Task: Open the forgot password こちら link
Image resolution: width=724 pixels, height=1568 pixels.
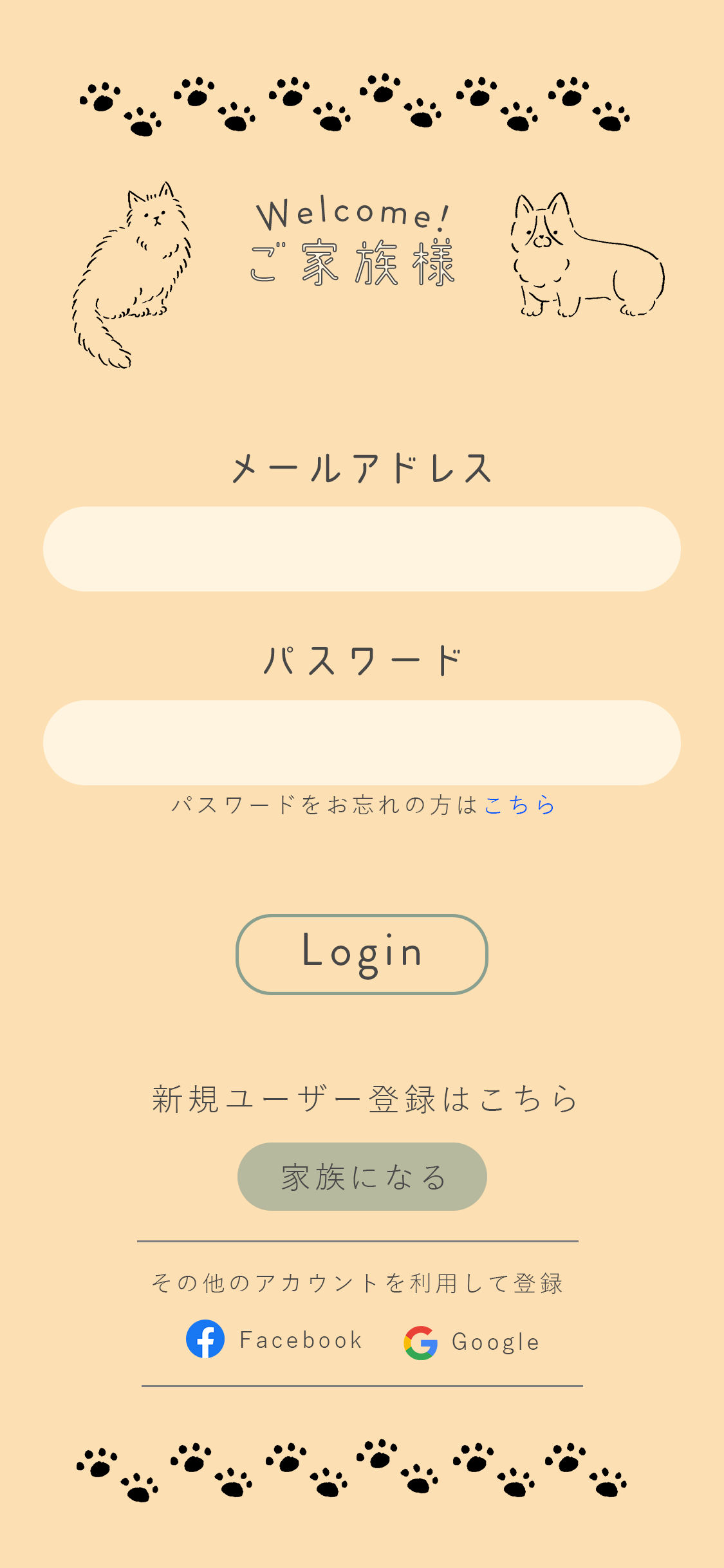Action: (x=519, y=805)
